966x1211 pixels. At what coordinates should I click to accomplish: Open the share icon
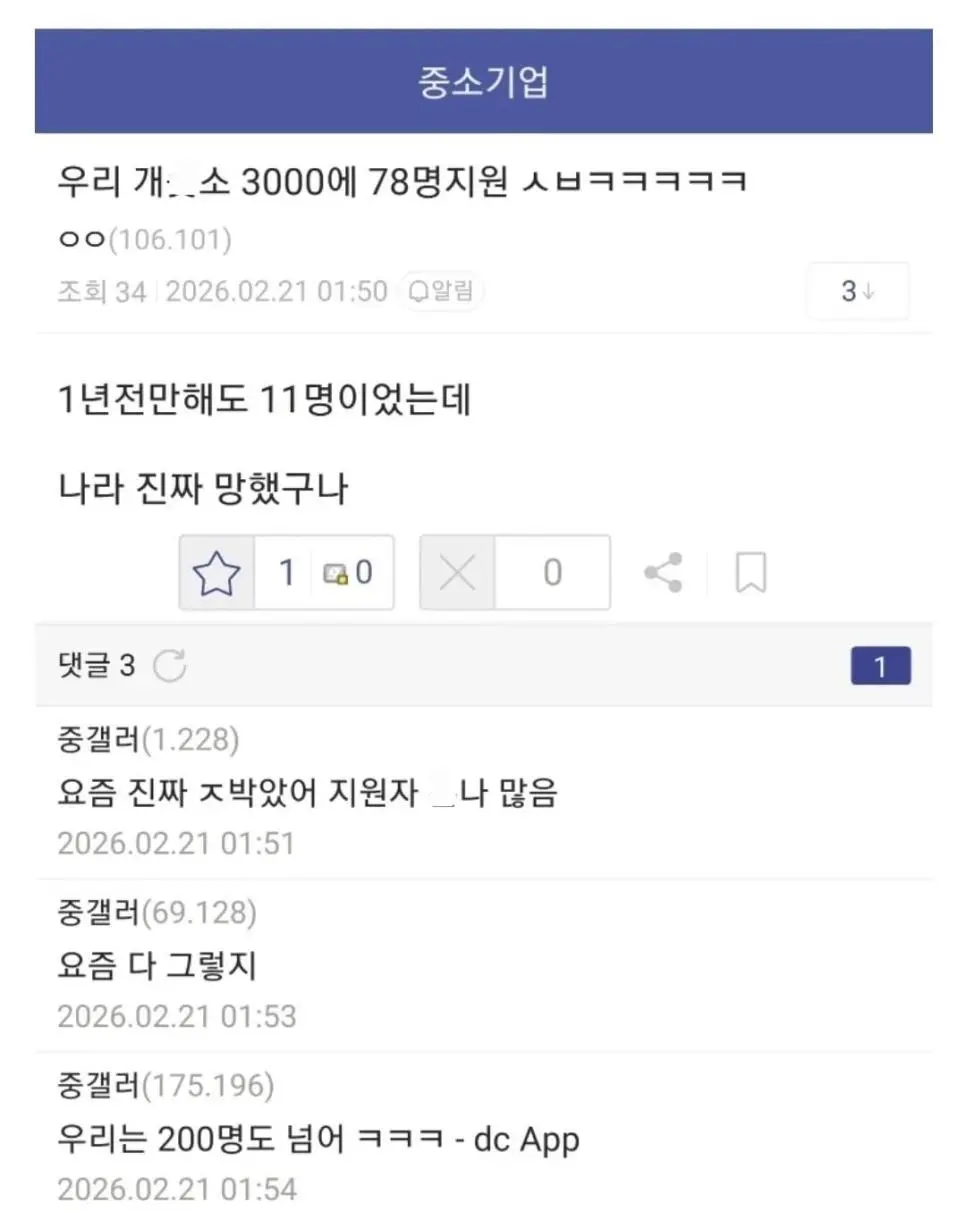point(663,572)
